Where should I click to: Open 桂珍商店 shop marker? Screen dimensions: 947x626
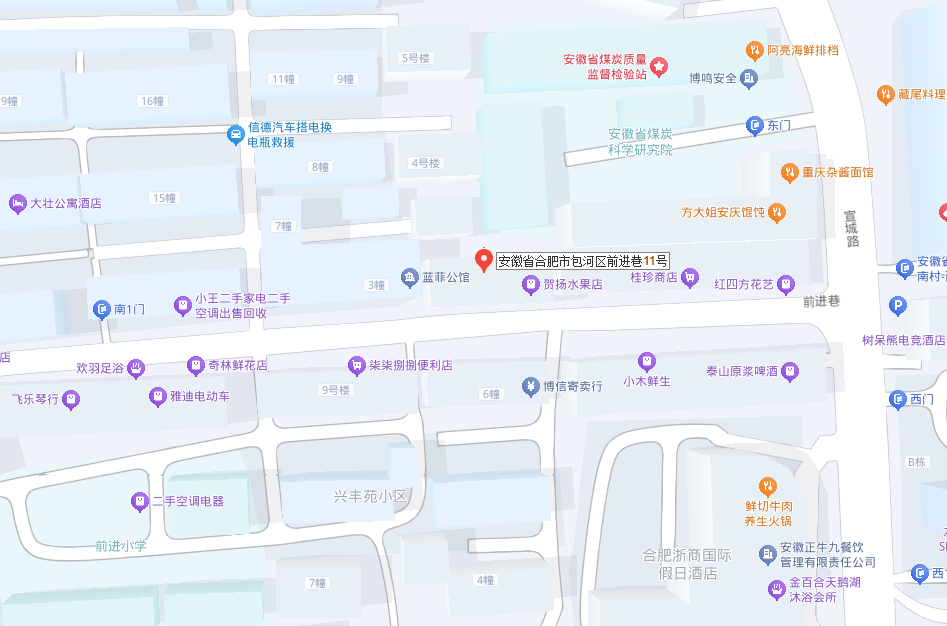click(690, 277)
